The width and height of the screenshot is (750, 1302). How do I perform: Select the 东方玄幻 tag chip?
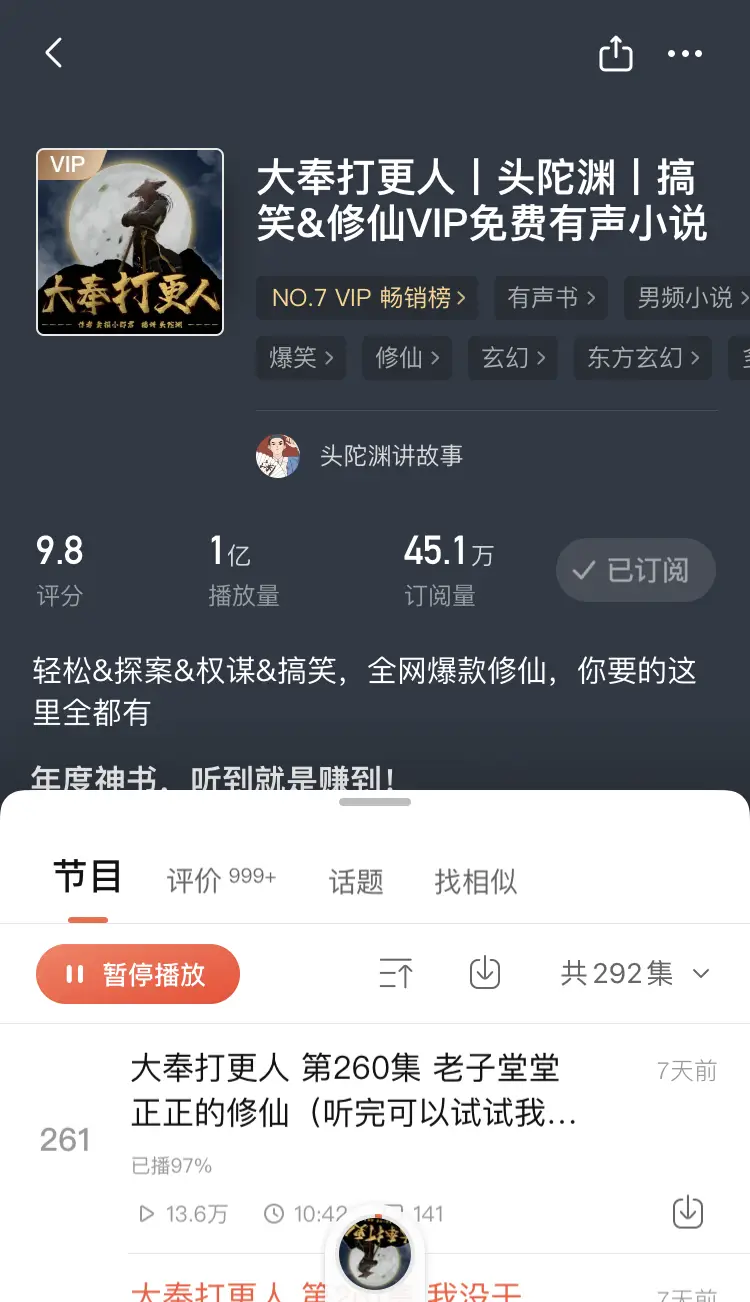[x=642, y=358]
